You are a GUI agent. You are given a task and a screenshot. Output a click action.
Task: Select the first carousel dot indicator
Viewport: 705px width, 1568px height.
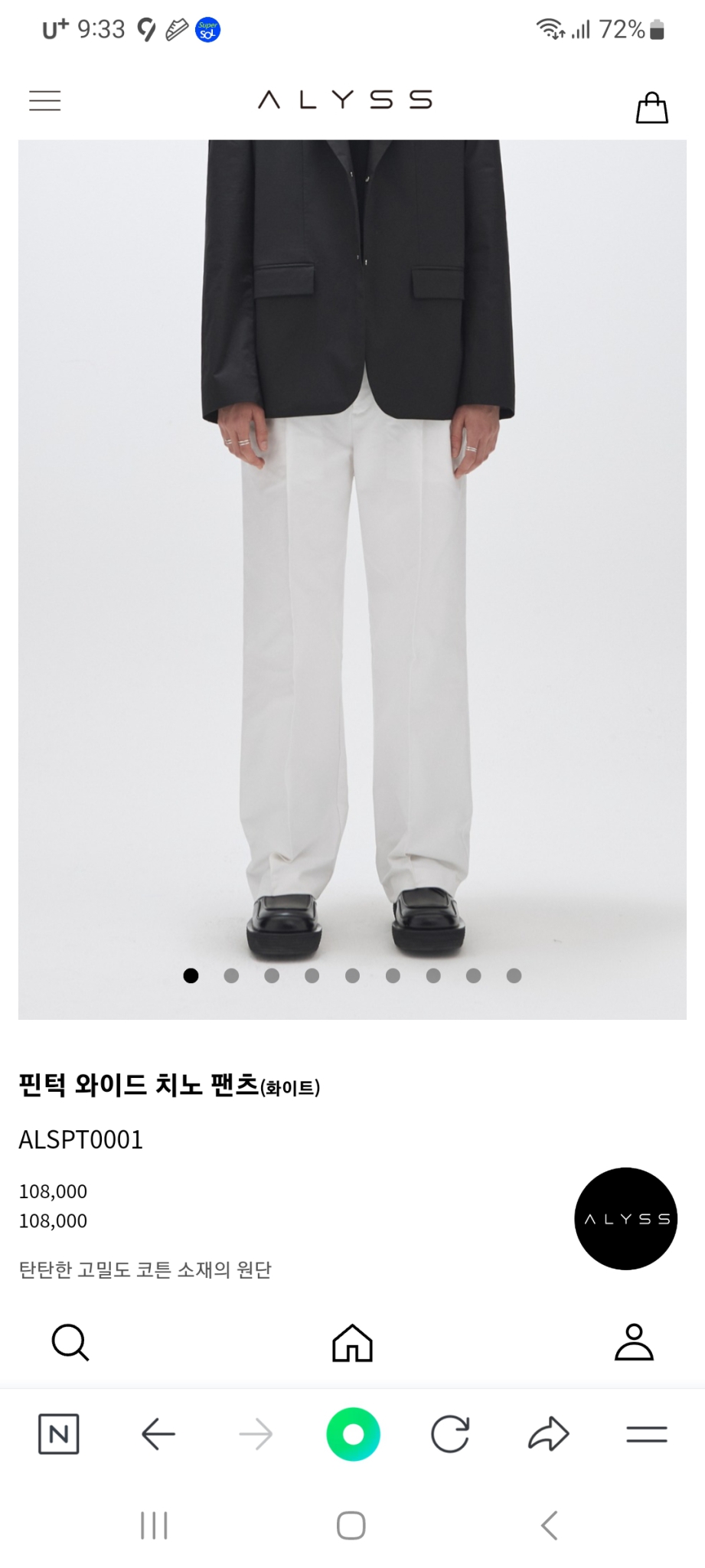(x=189, y=975)
